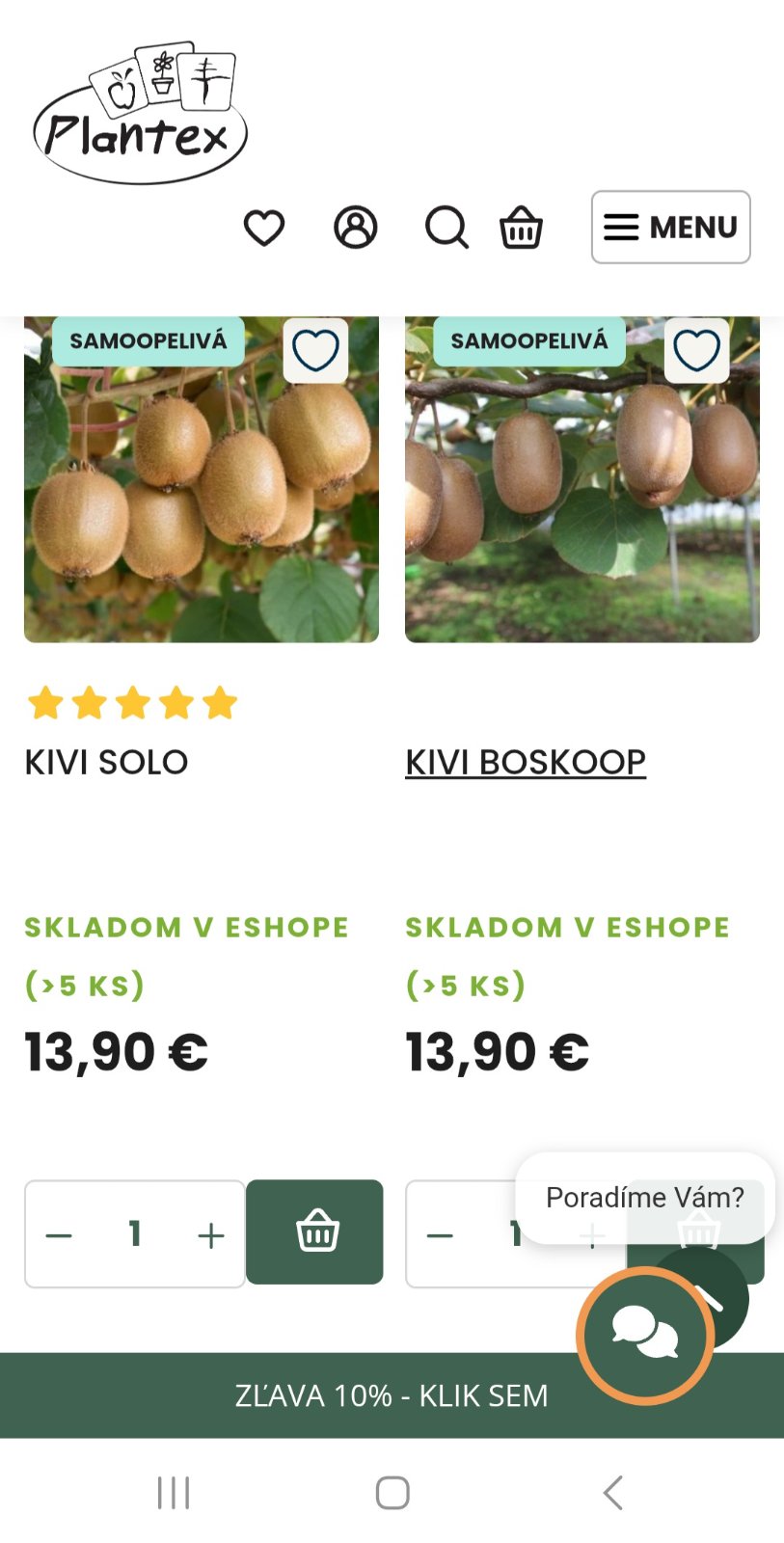Add Kivi Solo to wishlist
The width and height of the screenshot is (784, 1543).
315,350
